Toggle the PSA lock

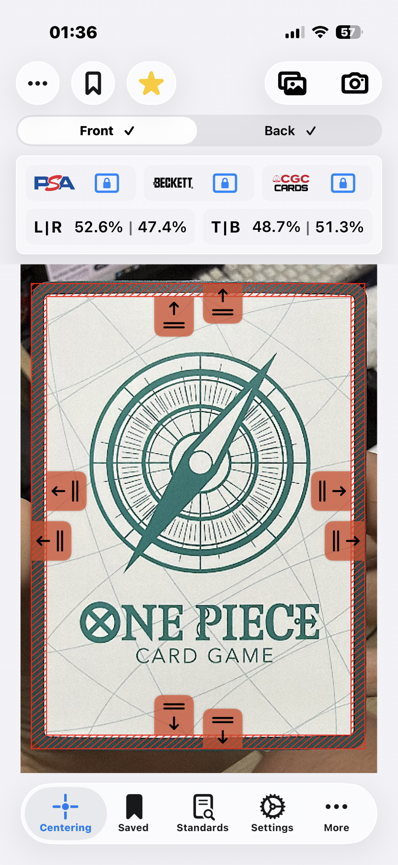point(107,183)
